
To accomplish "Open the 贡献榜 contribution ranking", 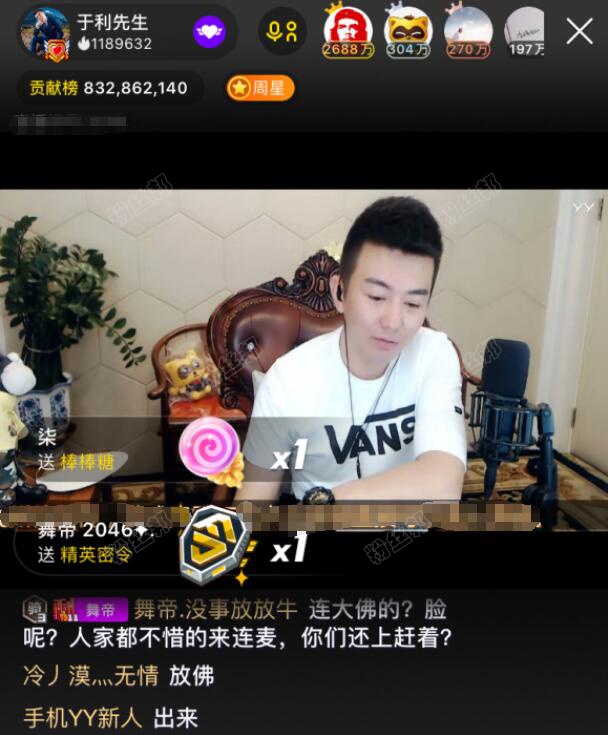I will pyautogui.click(x=110, y=88).
